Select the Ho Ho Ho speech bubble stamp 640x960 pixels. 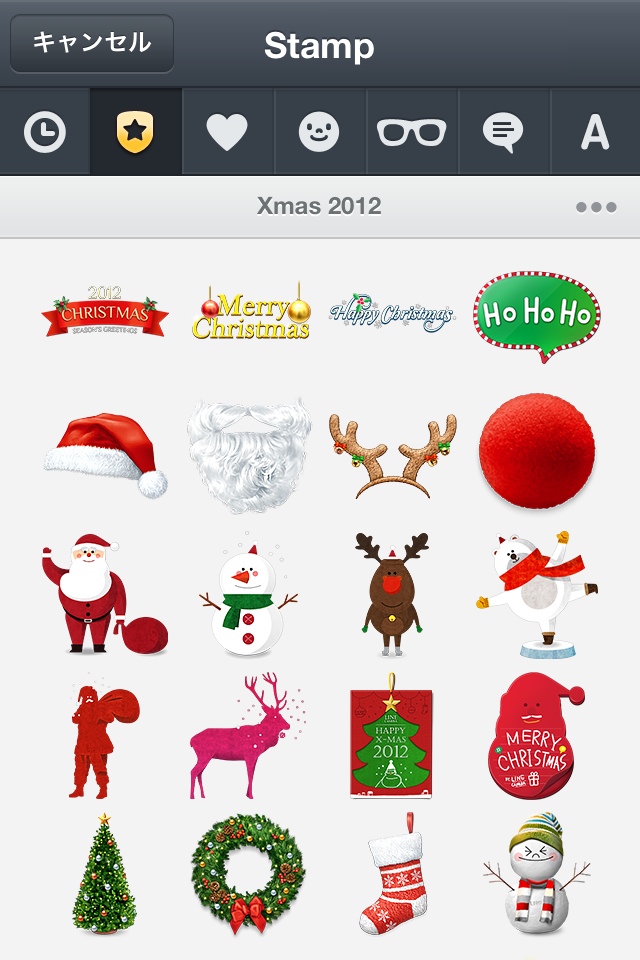(536, 316)
